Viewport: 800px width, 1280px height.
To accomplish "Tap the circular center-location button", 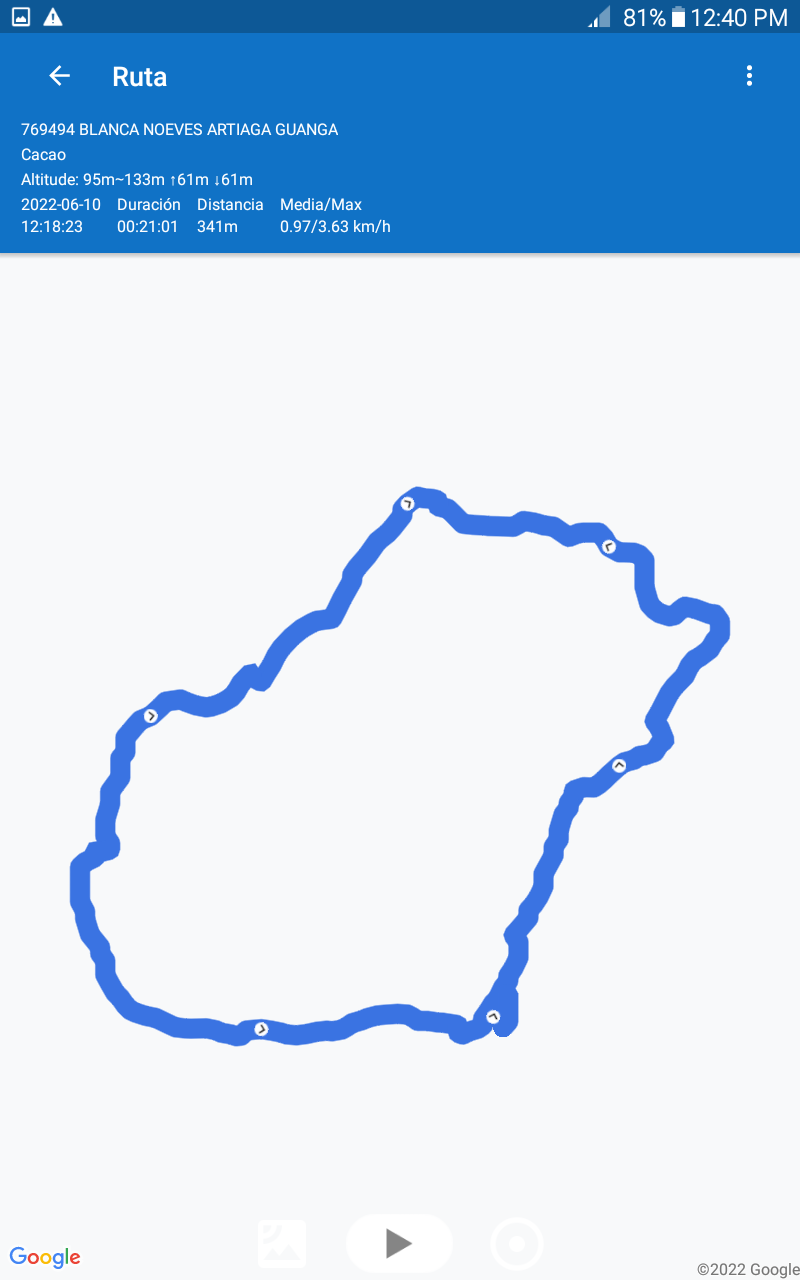I will pos(517,1244).
